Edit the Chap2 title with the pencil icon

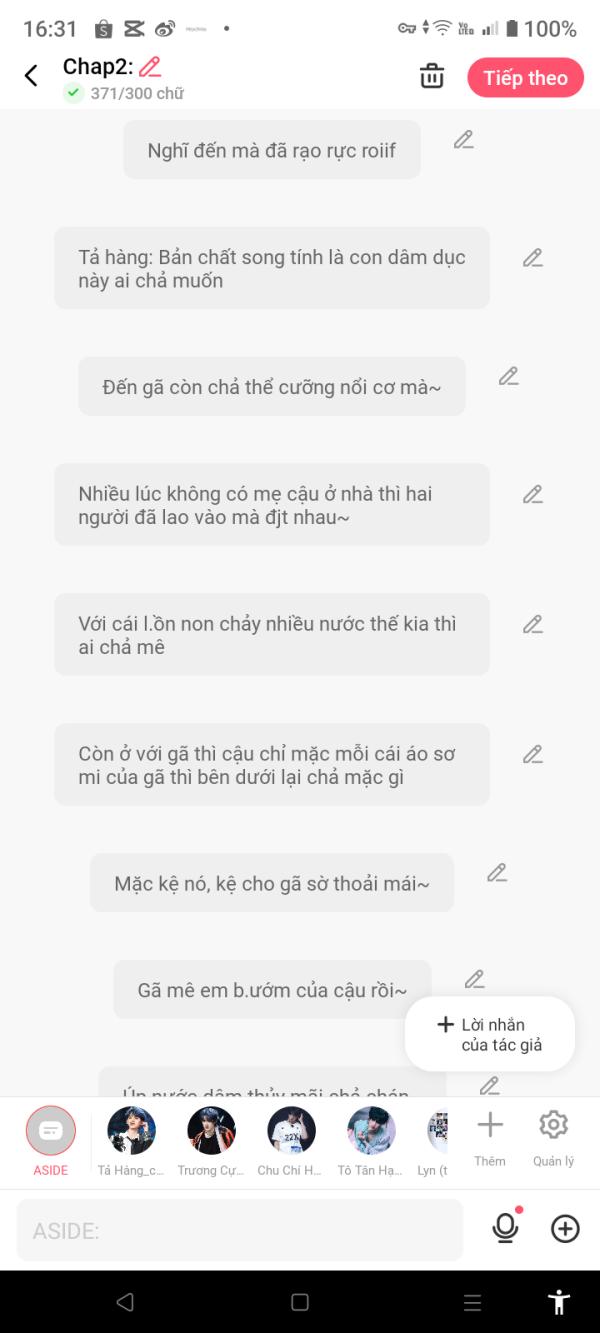click(150, 67)
